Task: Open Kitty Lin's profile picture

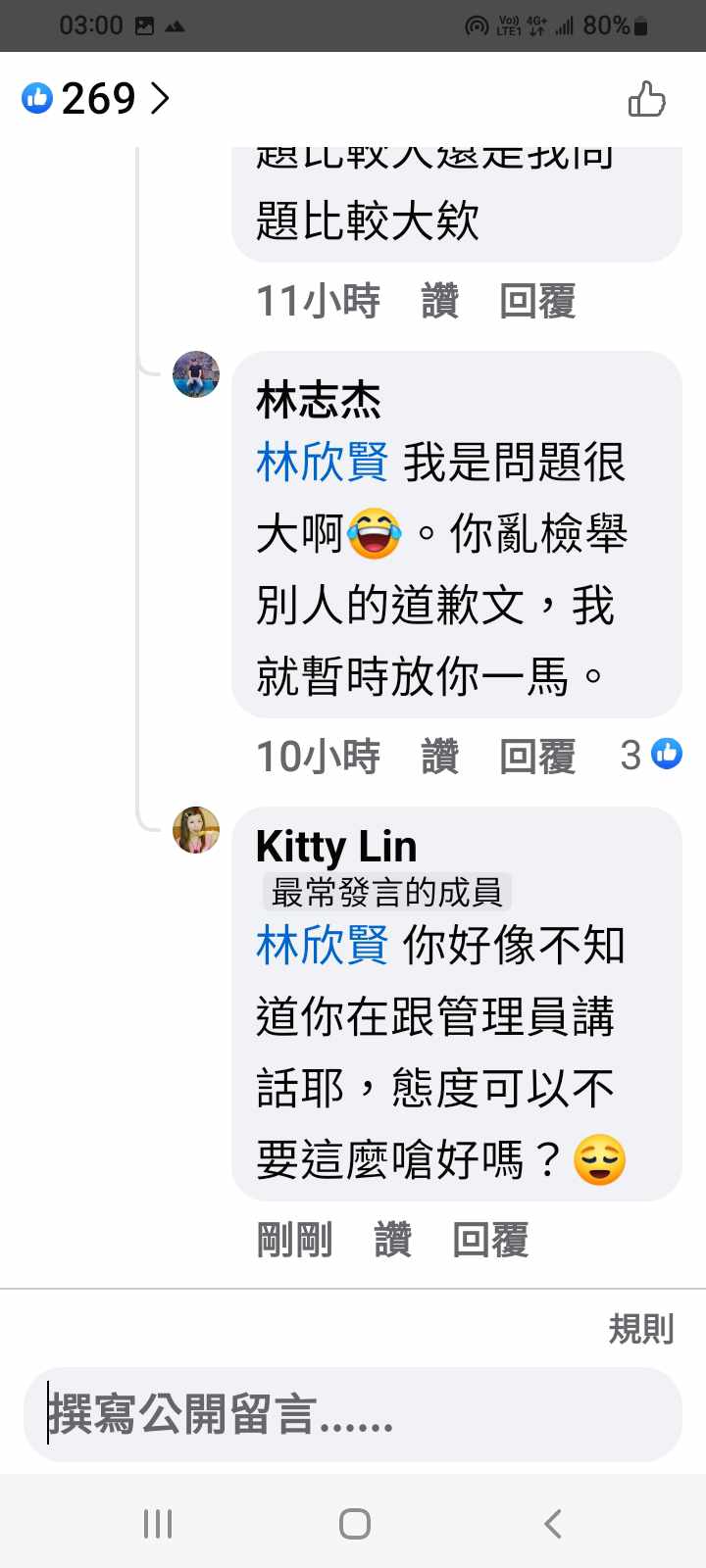Action: pos(196,830)
